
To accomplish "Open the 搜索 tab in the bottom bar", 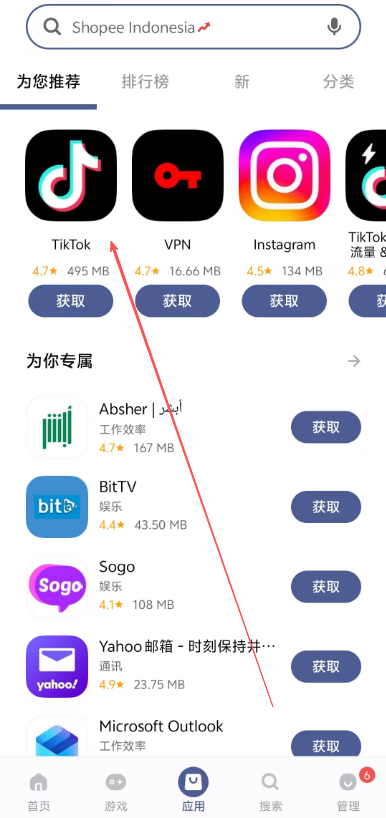I will tap(270, 792).
